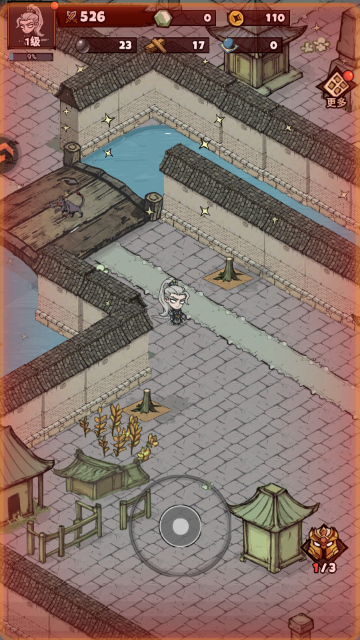Tap the virtual joystick center knob
Viewport: 360px width, 640px height.
(x=180, y=527)
